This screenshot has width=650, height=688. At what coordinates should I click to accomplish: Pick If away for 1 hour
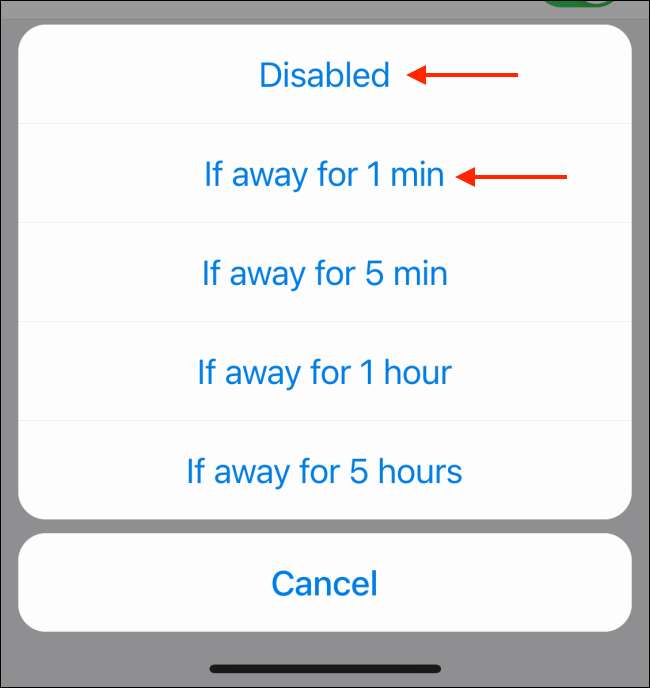324,372
